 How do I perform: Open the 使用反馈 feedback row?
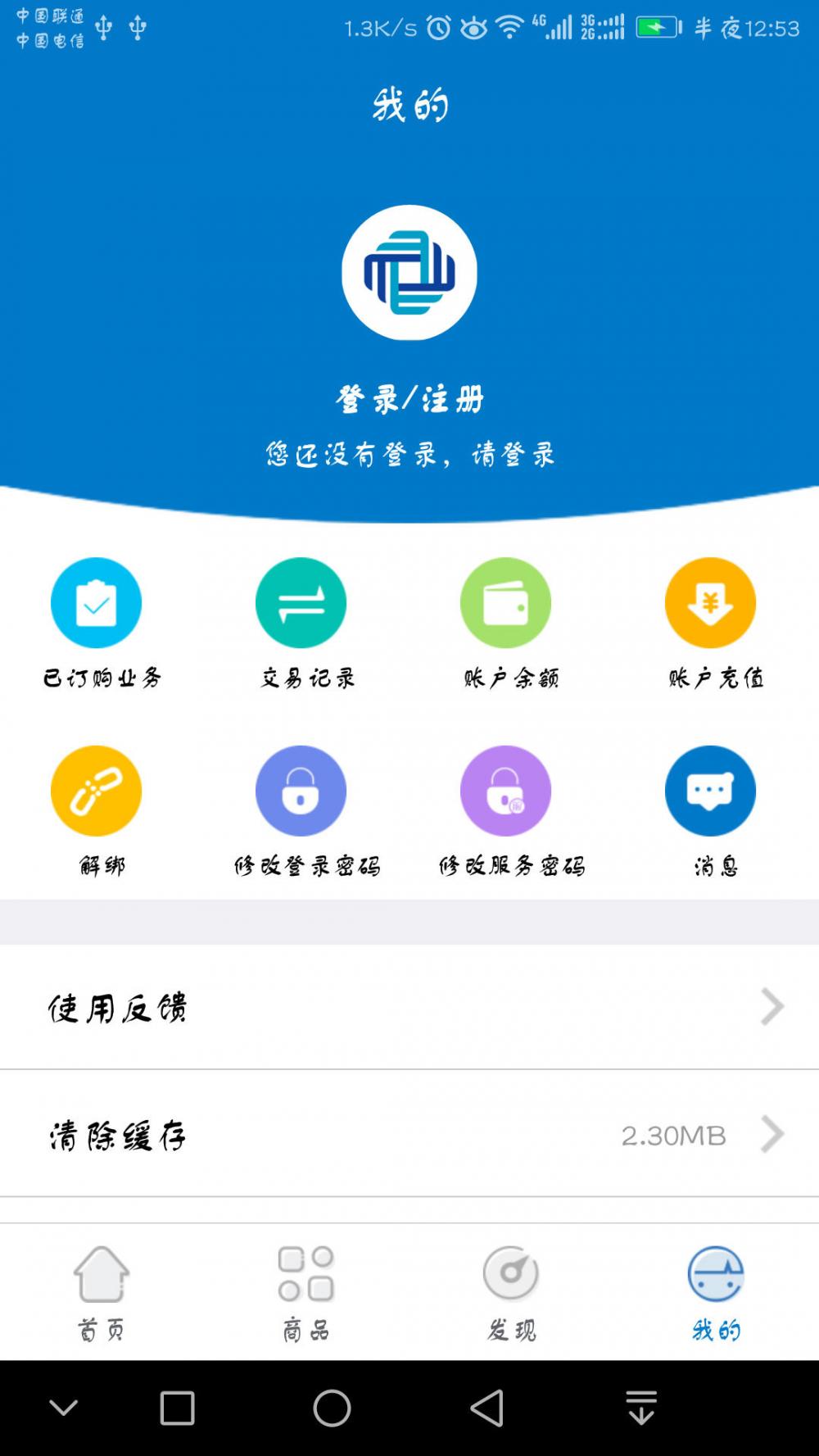[x=409, y=1007]
